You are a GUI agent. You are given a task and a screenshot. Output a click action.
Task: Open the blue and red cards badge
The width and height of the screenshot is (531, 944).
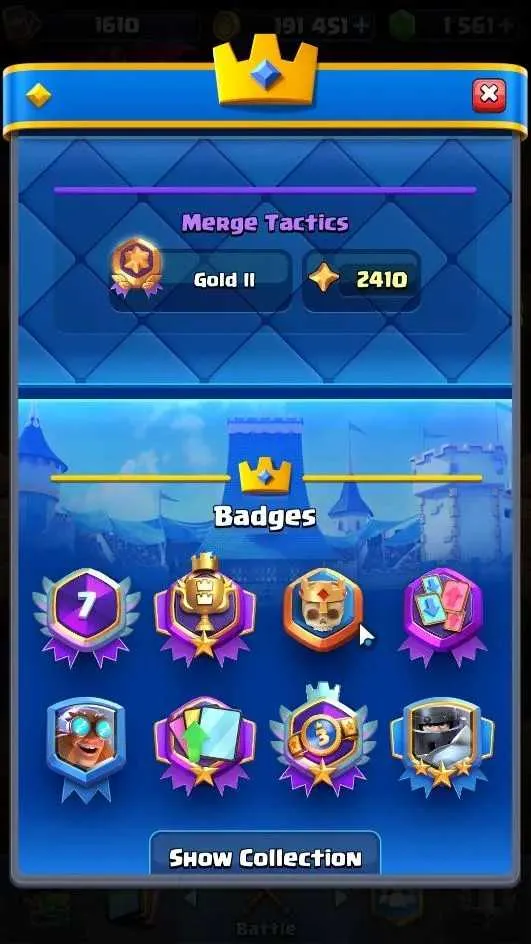(442, 615)
